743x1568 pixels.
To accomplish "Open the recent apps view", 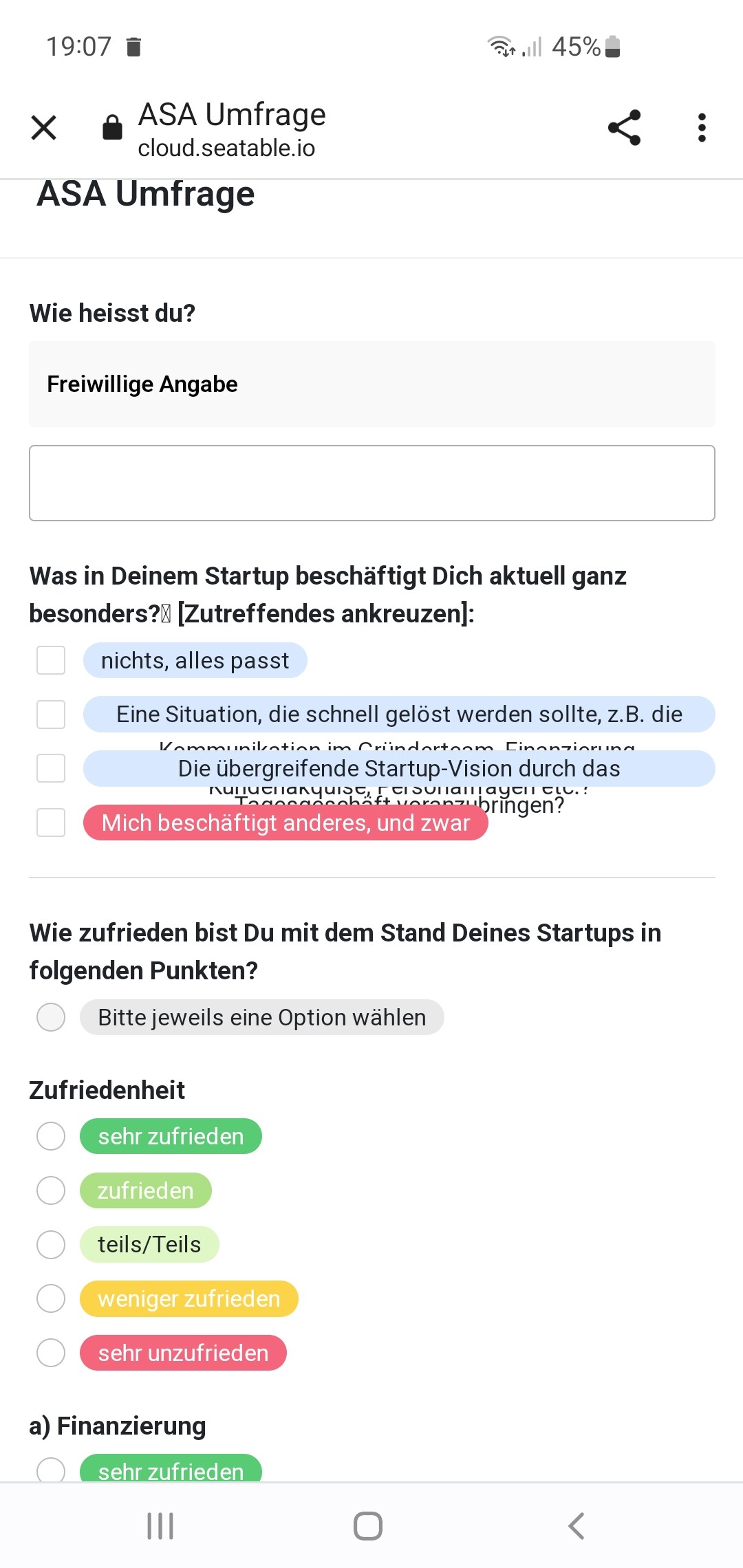I will 160,1526.
